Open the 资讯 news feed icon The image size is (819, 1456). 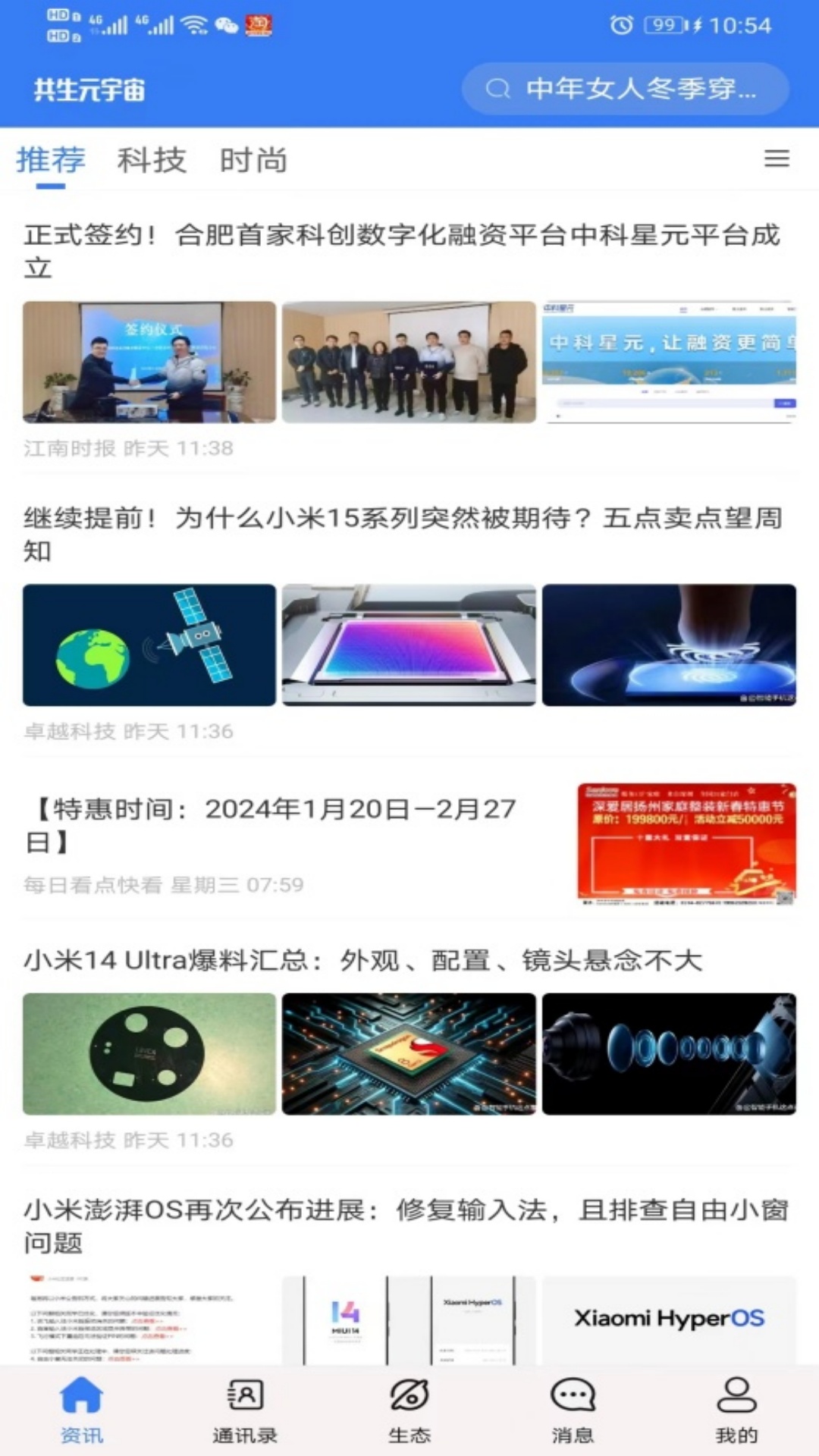click(81, 1407)
